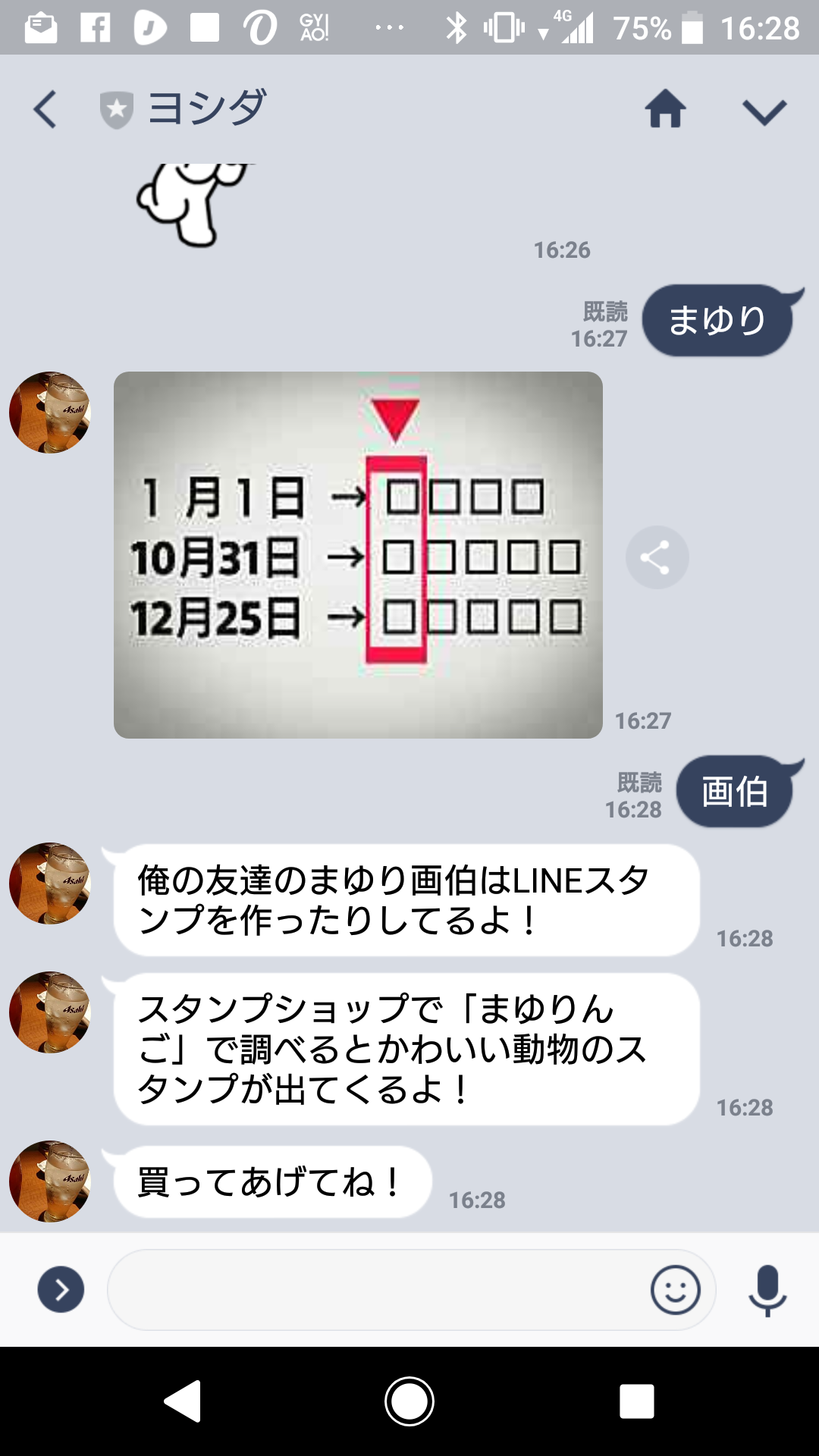The width and height of the screenshot is (819, 1456).
Task: Open the quiz image with date boxes
Action: 358,554
